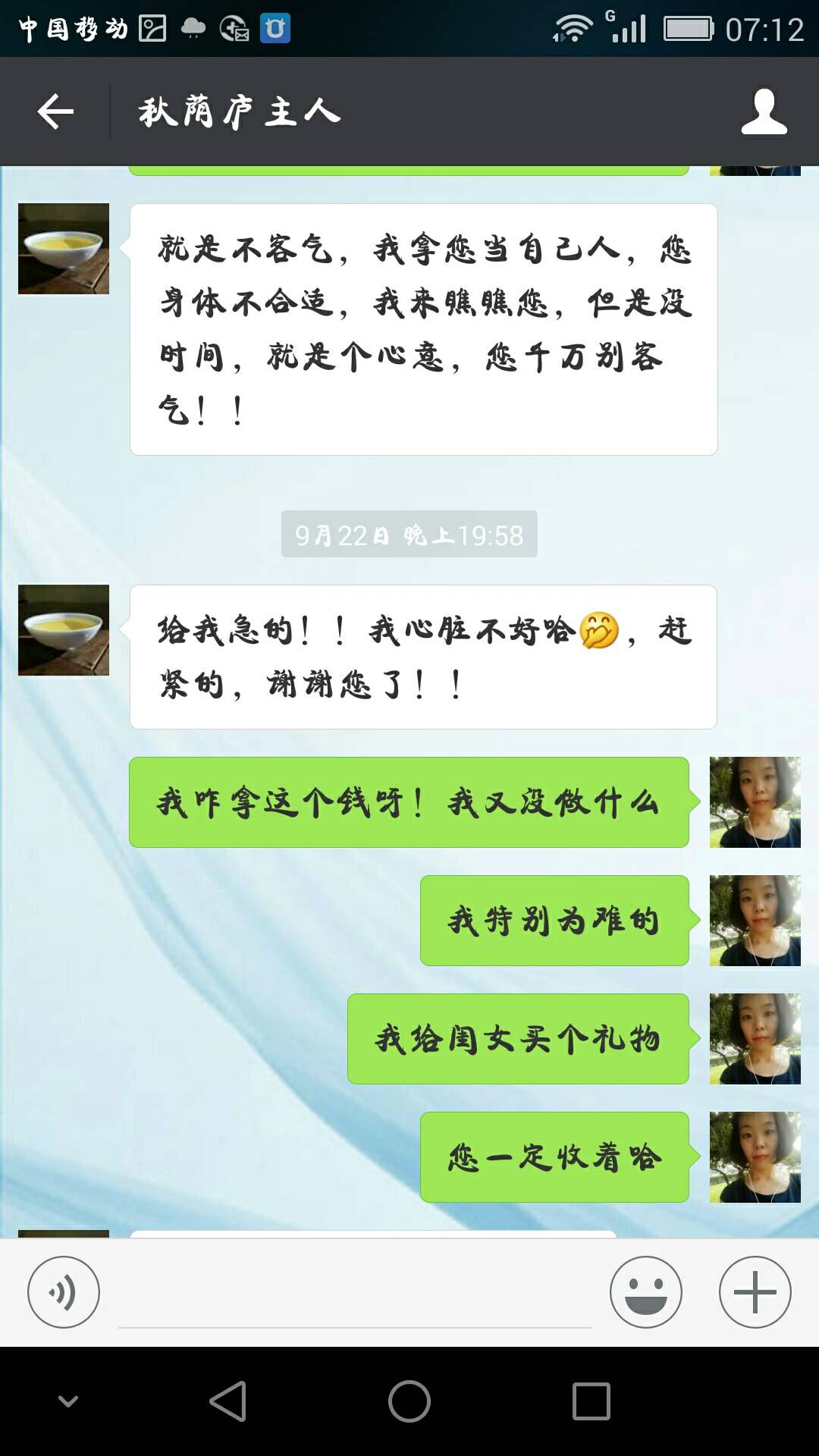
Task: Switch to voice message input
Action: tap(64, 1292)
